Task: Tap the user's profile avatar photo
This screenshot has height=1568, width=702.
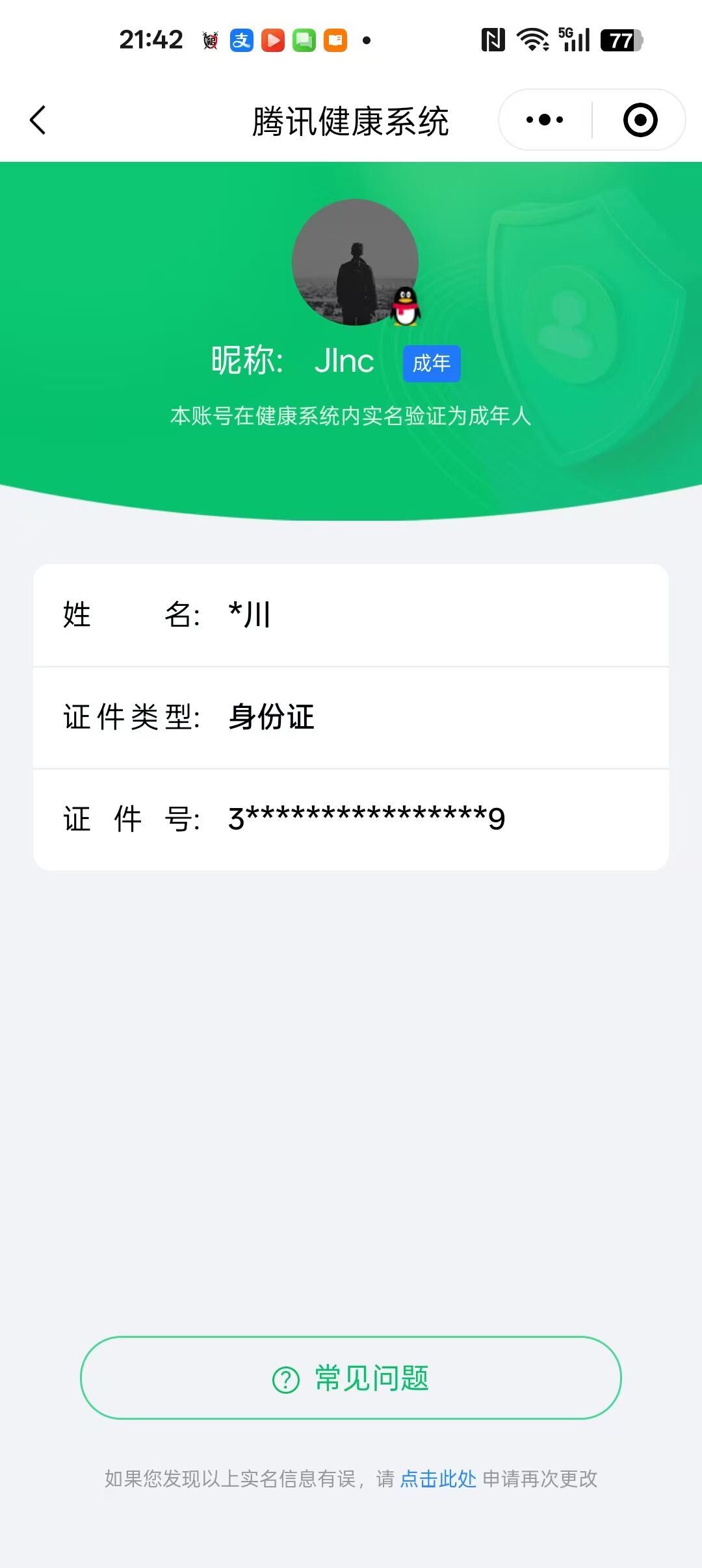Action: point(354,262)
